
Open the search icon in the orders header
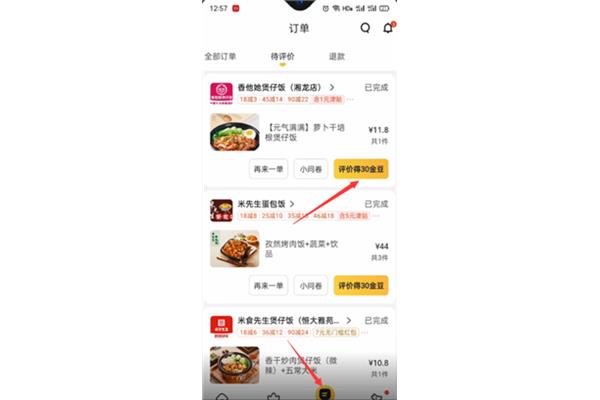click(x=365, y=28)
